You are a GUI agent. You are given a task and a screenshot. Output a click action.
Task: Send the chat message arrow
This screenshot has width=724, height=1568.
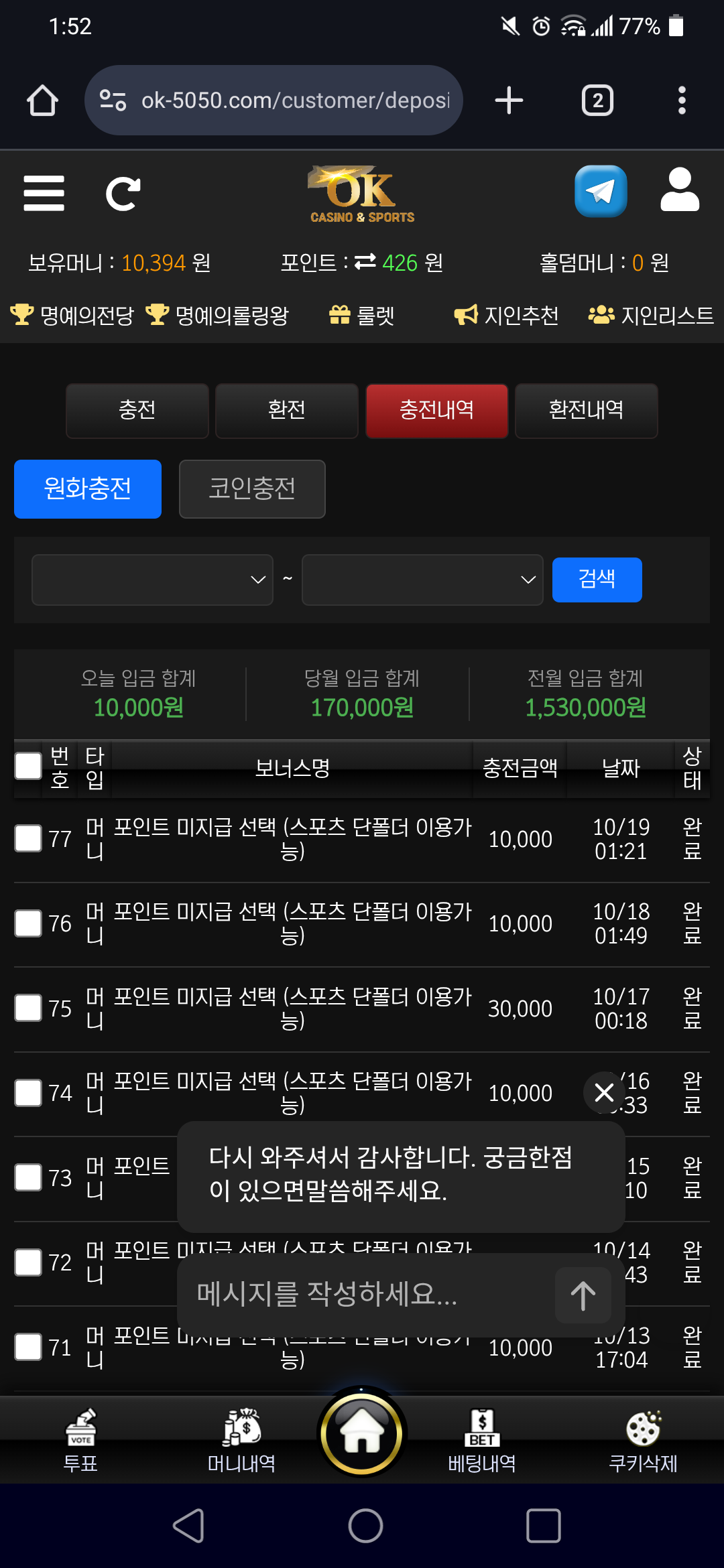coord(583,1295)
